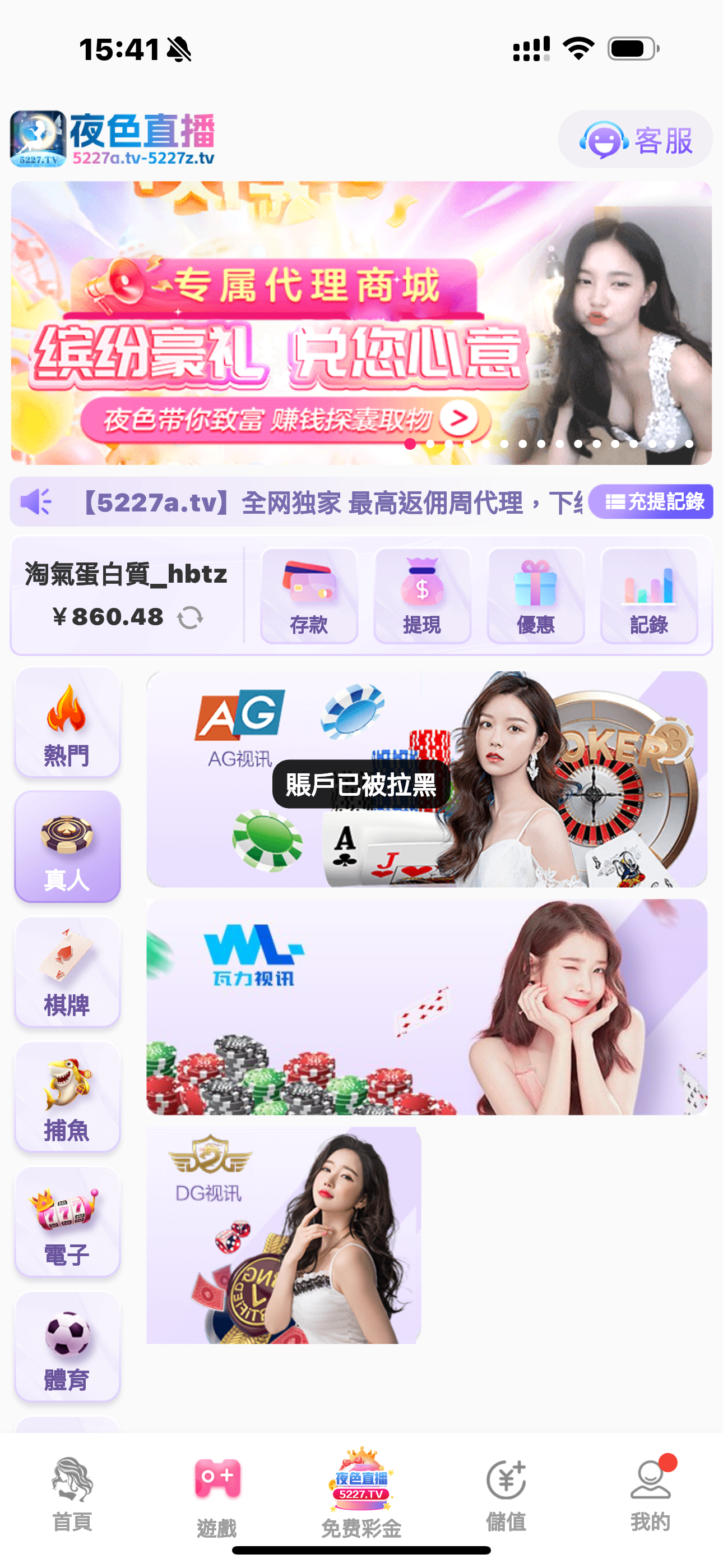This screenshot has width=723, height=1568.
Task: Open 存款 deposit
Action: point(309,596)
